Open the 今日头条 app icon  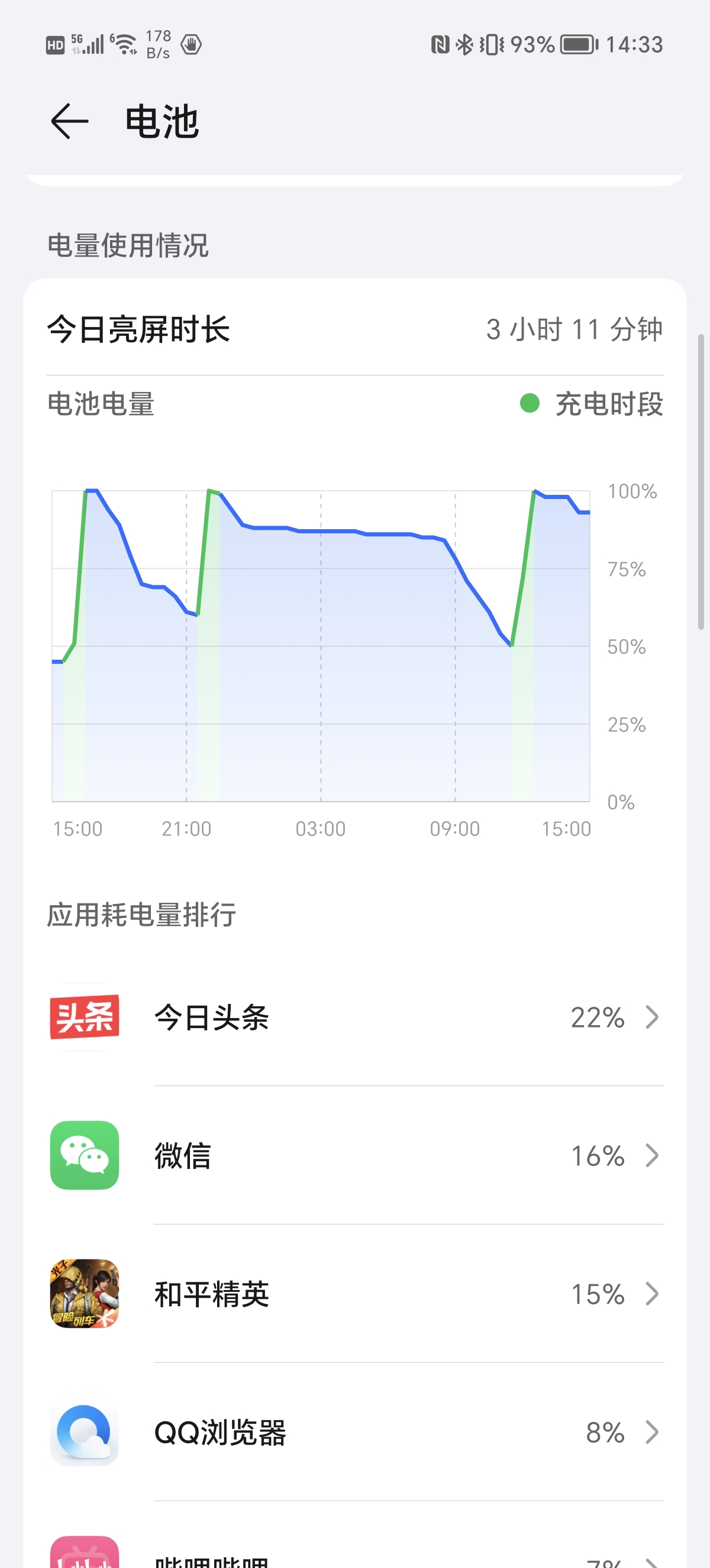click(x=84, y=1015)
